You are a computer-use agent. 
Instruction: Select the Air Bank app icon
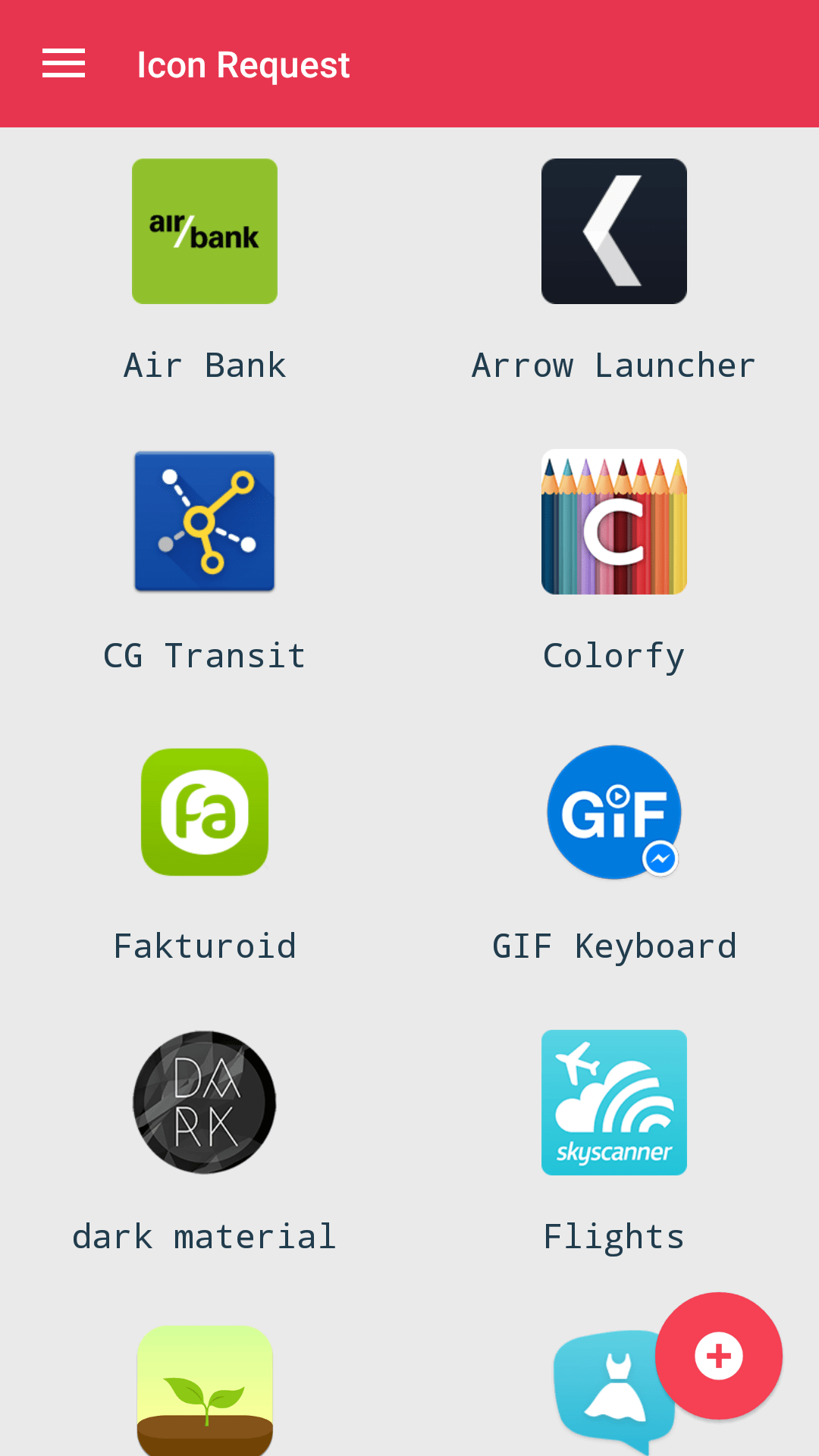click(x=205, y=231)
